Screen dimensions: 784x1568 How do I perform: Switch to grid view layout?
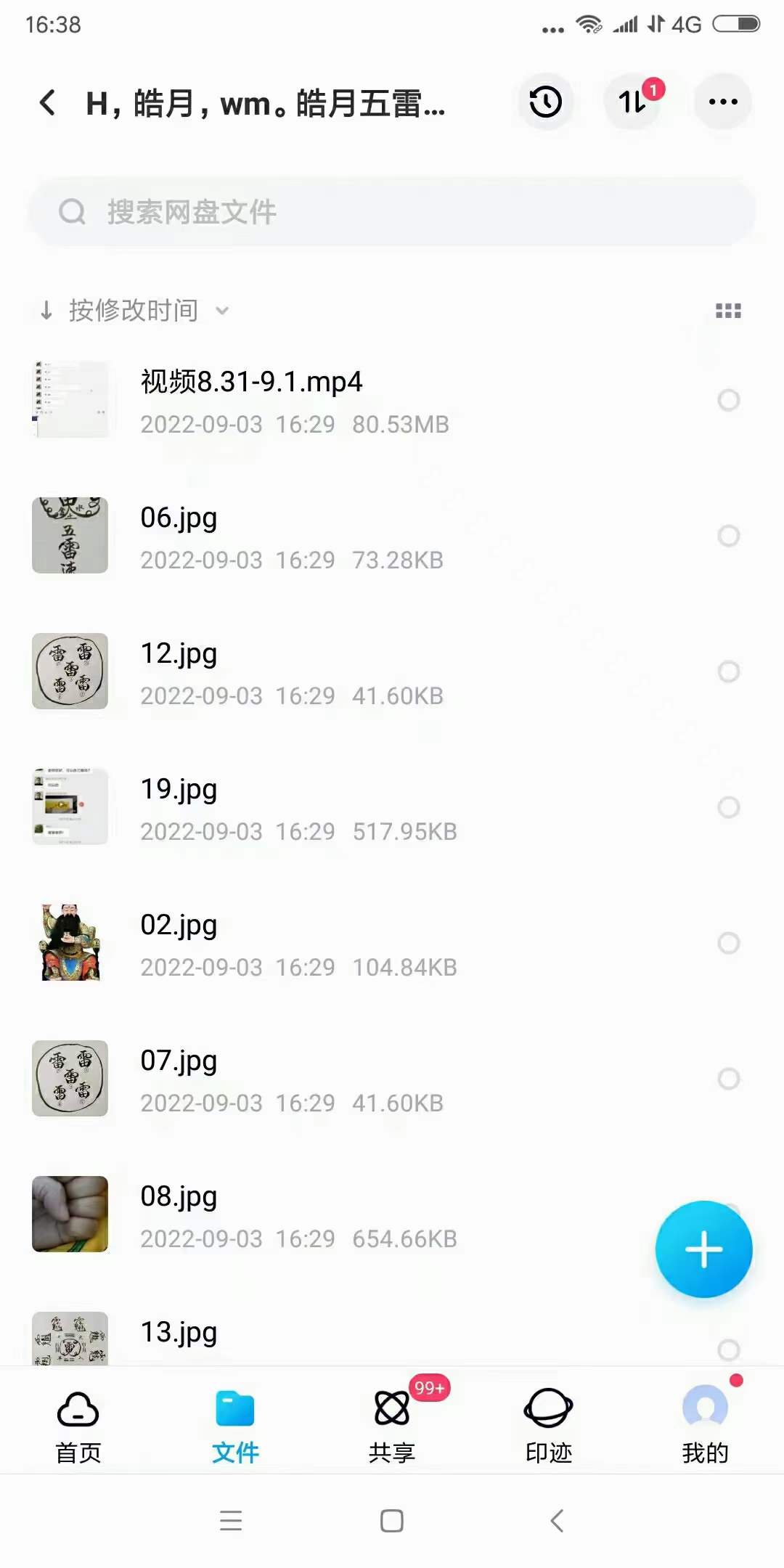[x=728, y=311]
